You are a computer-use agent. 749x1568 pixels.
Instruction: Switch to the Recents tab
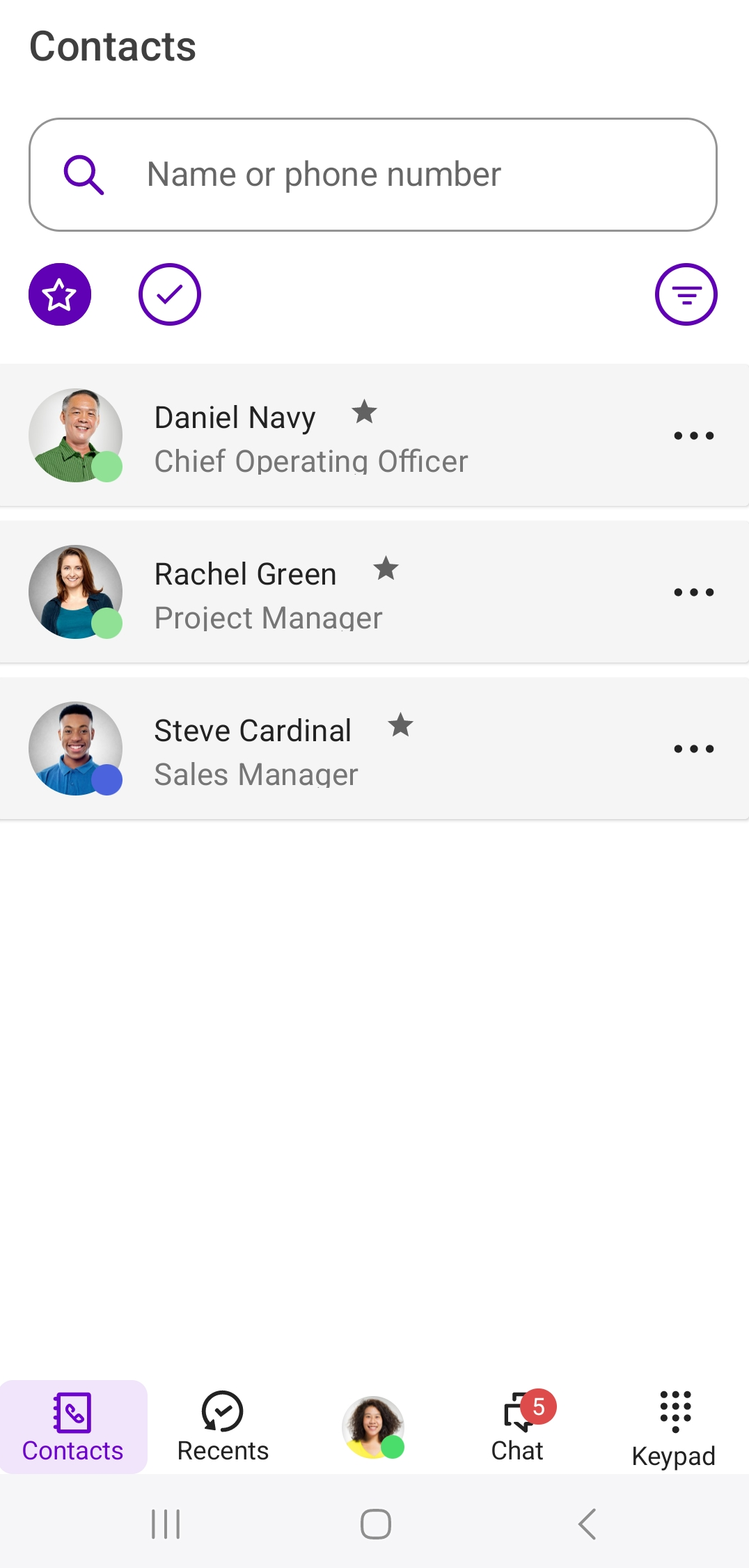click(223, 1427)
